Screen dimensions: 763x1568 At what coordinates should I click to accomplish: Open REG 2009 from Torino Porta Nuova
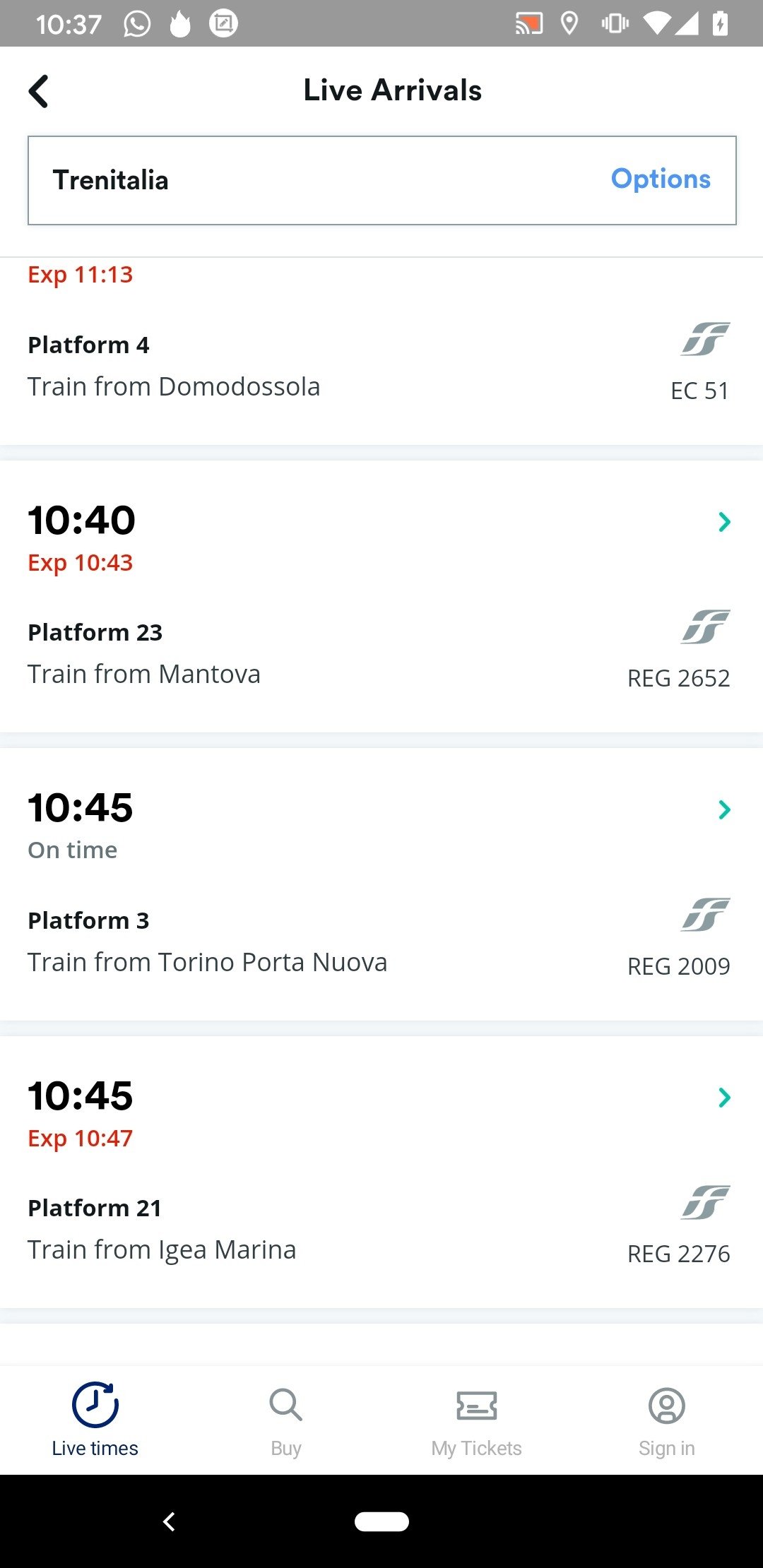(381, 884)
